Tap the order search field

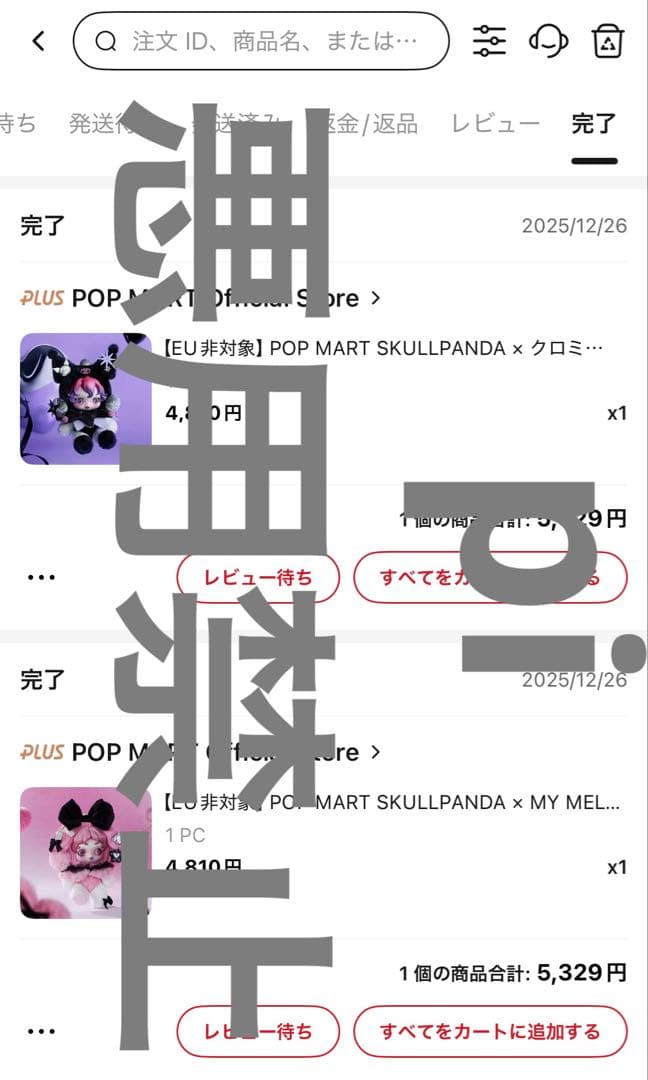262,41
